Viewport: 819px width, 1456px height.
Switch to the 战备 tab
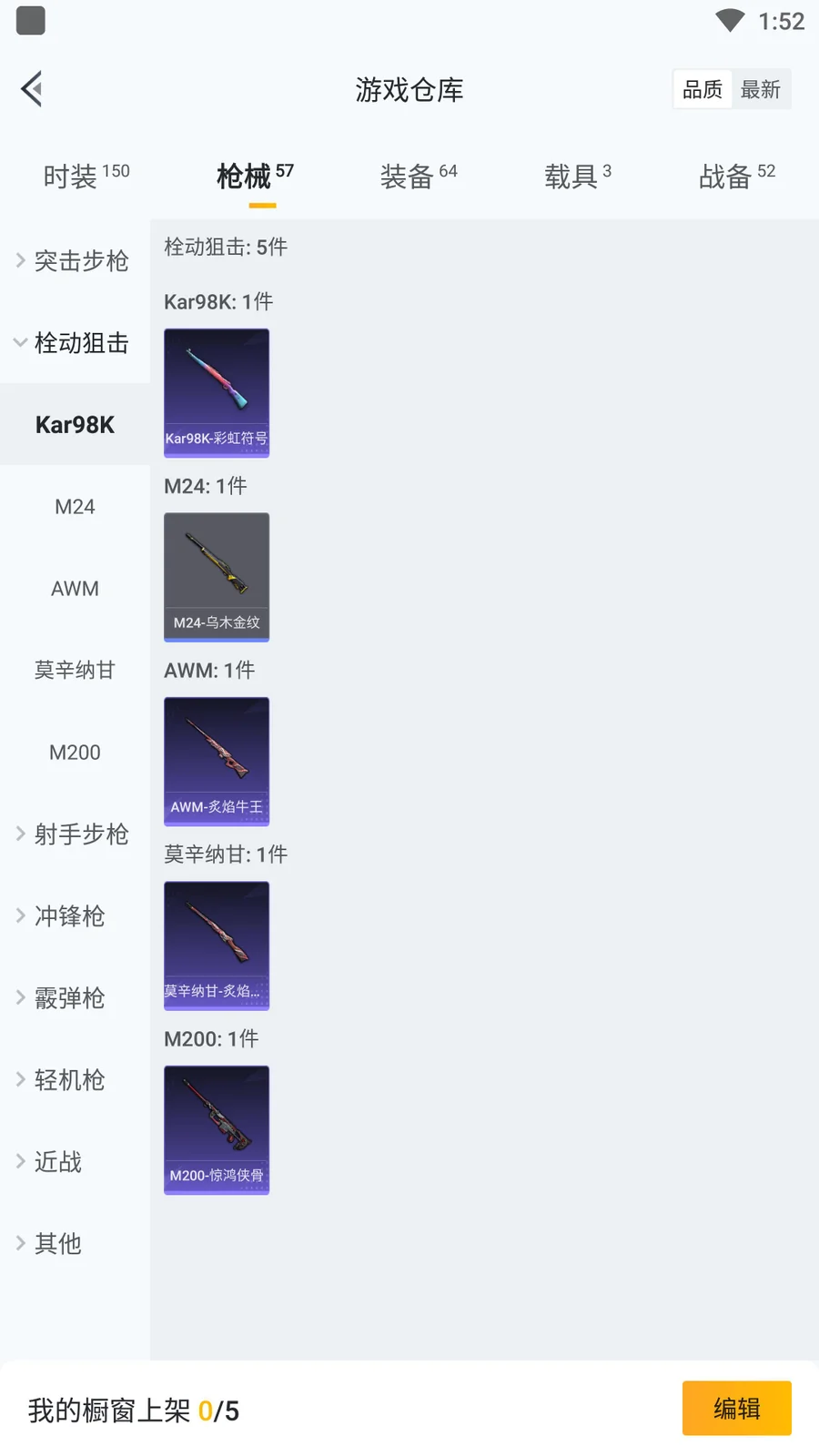pyautogui.click(x=736, y=176)
